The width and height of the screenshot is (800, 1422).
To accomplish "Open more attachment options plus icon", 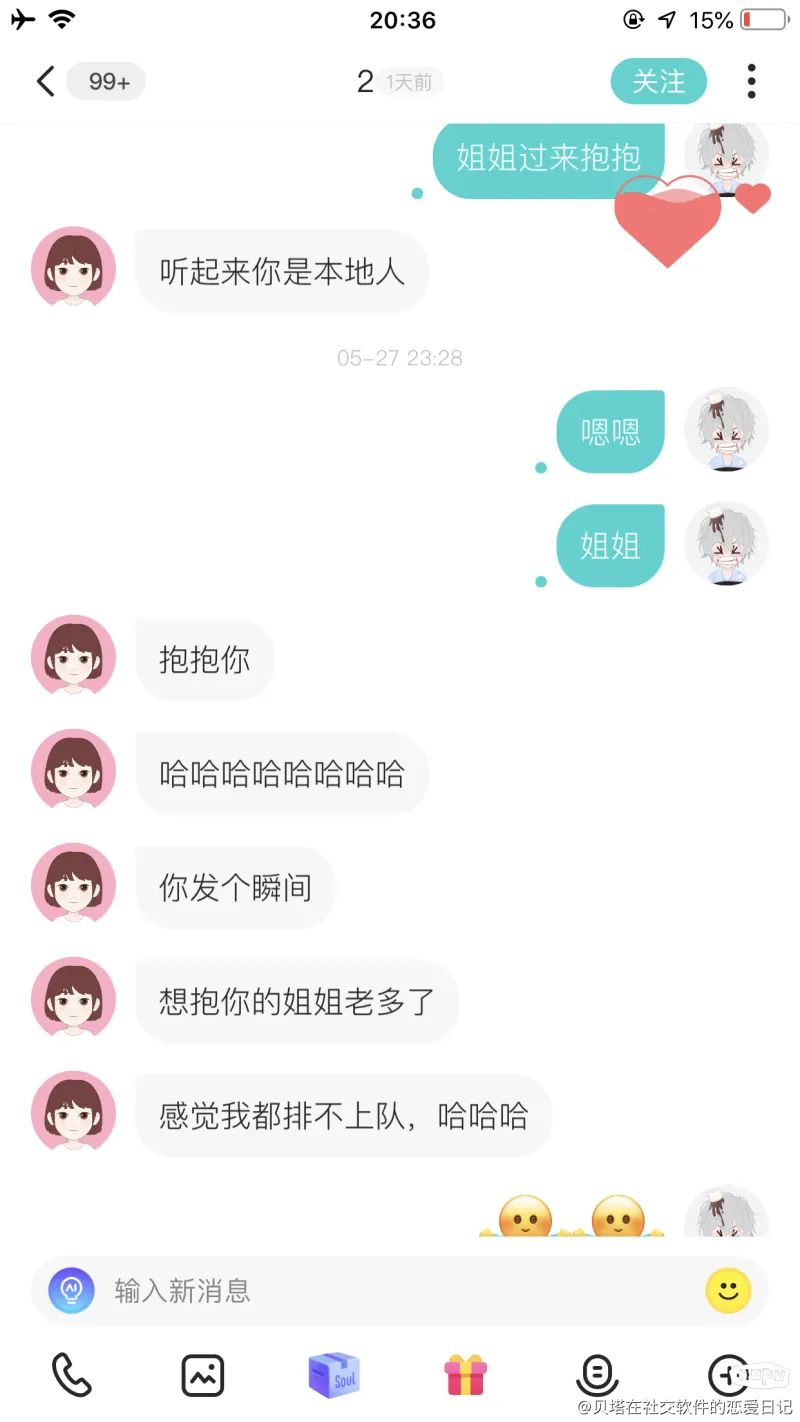I will (x=727, y=1375).
